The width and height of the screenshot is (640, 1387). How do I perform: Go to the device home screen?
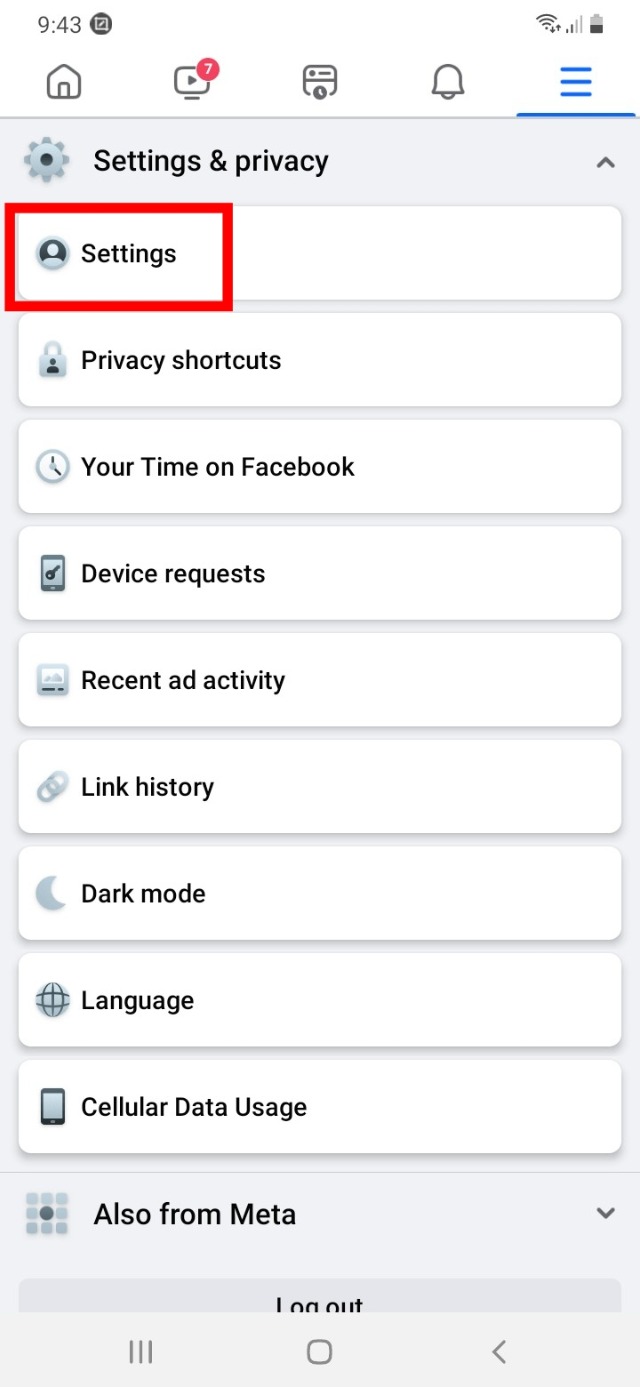click(x=319, y=1352)
